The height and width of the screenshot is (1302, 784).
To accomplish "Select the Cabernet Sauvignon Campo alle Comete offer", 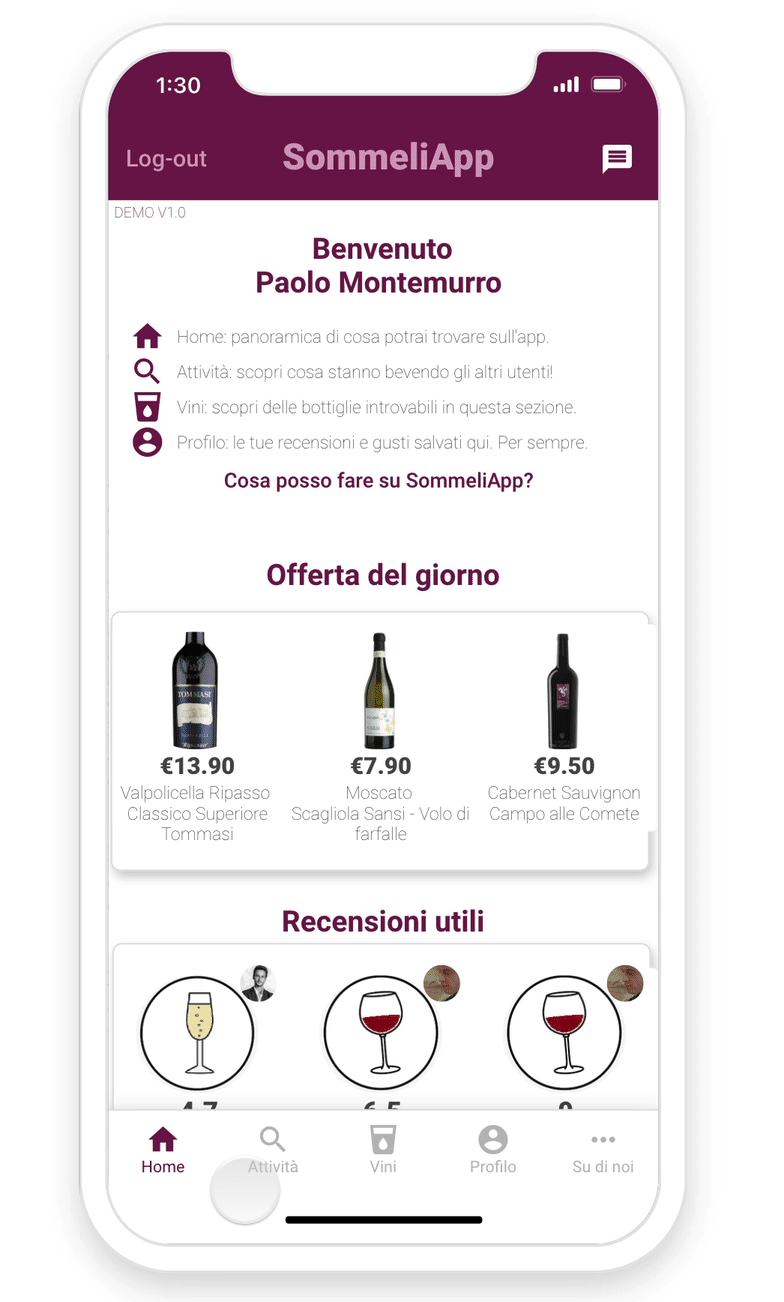I will 564,727.
